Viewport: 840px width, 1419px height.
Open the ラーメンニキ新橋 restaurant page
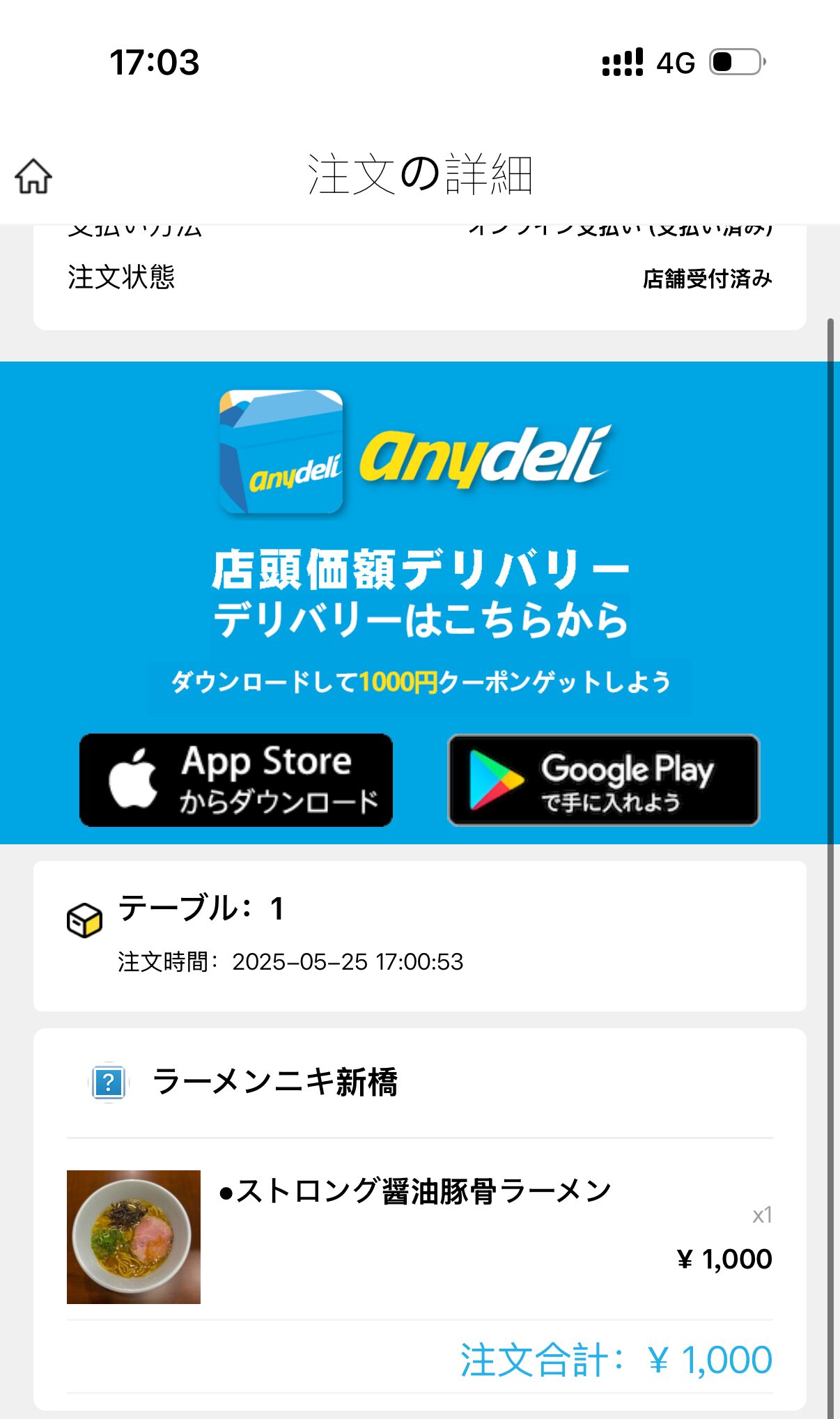click(274, 1083)
